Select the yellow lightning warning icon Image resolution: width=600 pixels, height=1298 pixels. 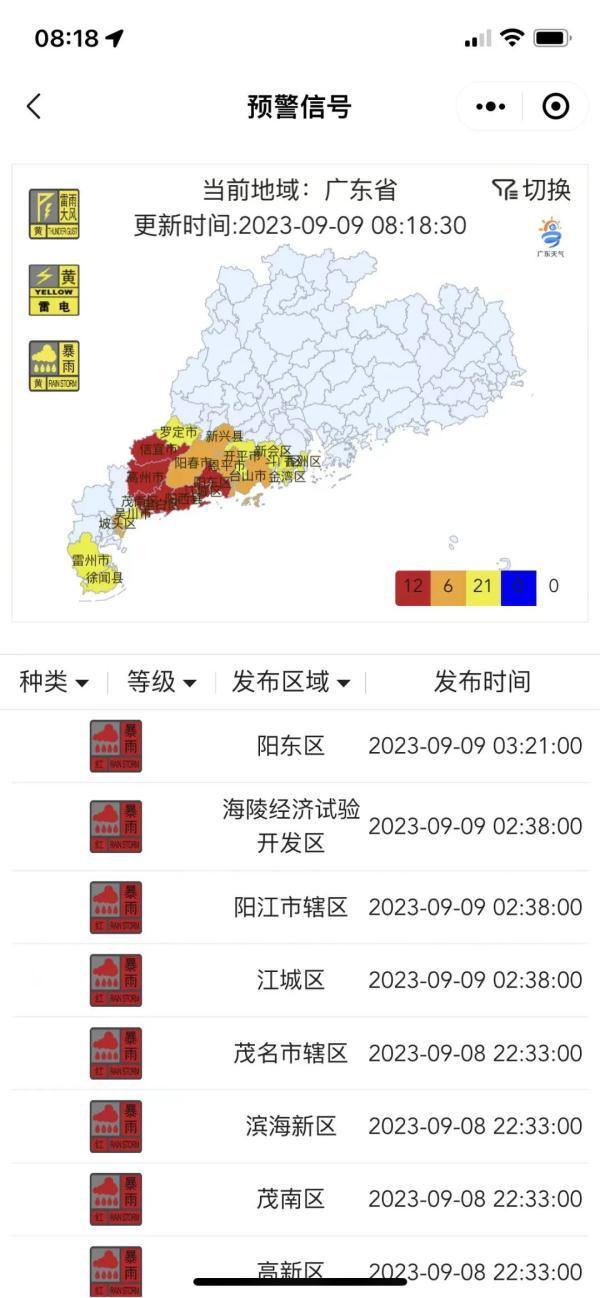pos(54,290)
